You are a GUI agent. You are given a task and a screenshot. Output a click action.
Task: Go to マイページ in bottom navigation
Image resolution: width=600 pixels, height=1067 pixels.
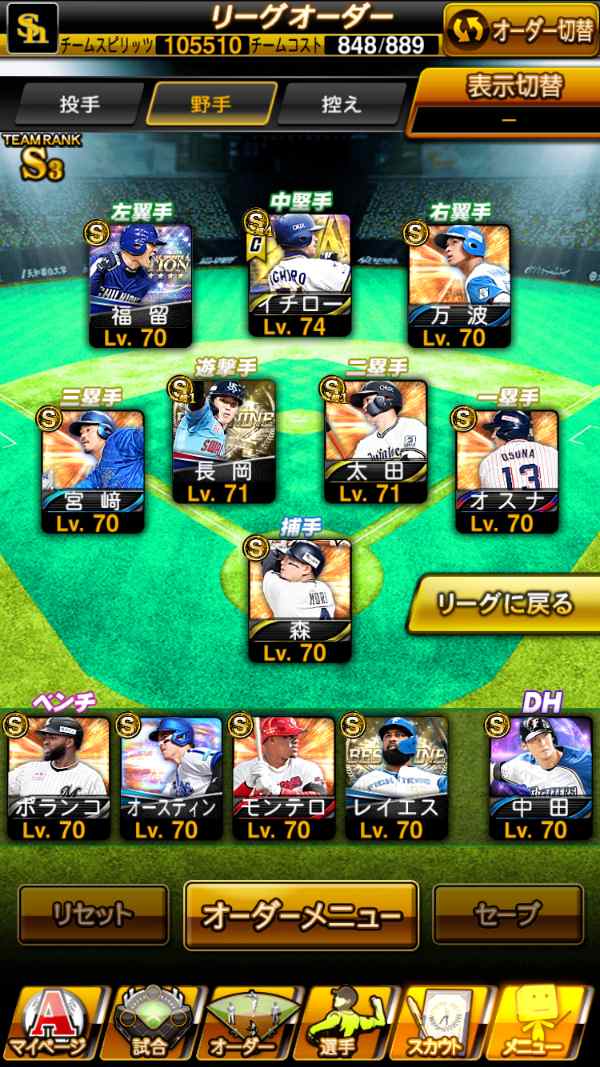[x=50, y=1025]
